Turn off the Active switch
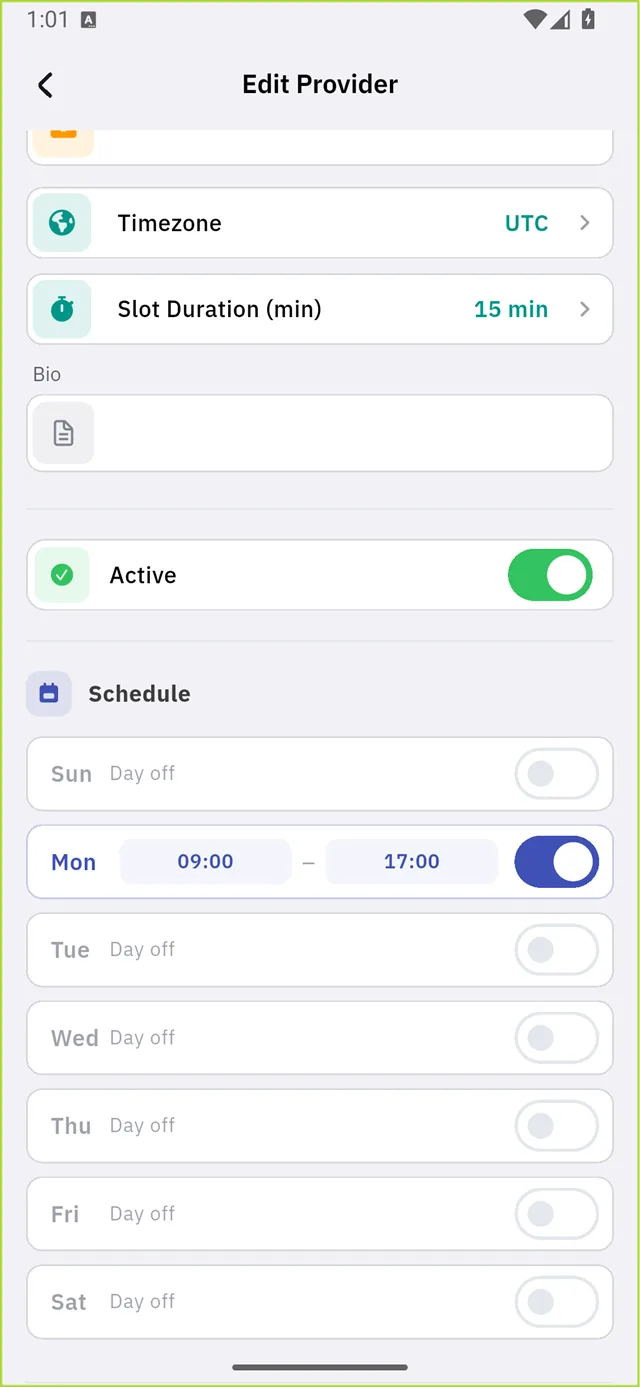Screen dimensions: 640x1387 tap(550, 575)
